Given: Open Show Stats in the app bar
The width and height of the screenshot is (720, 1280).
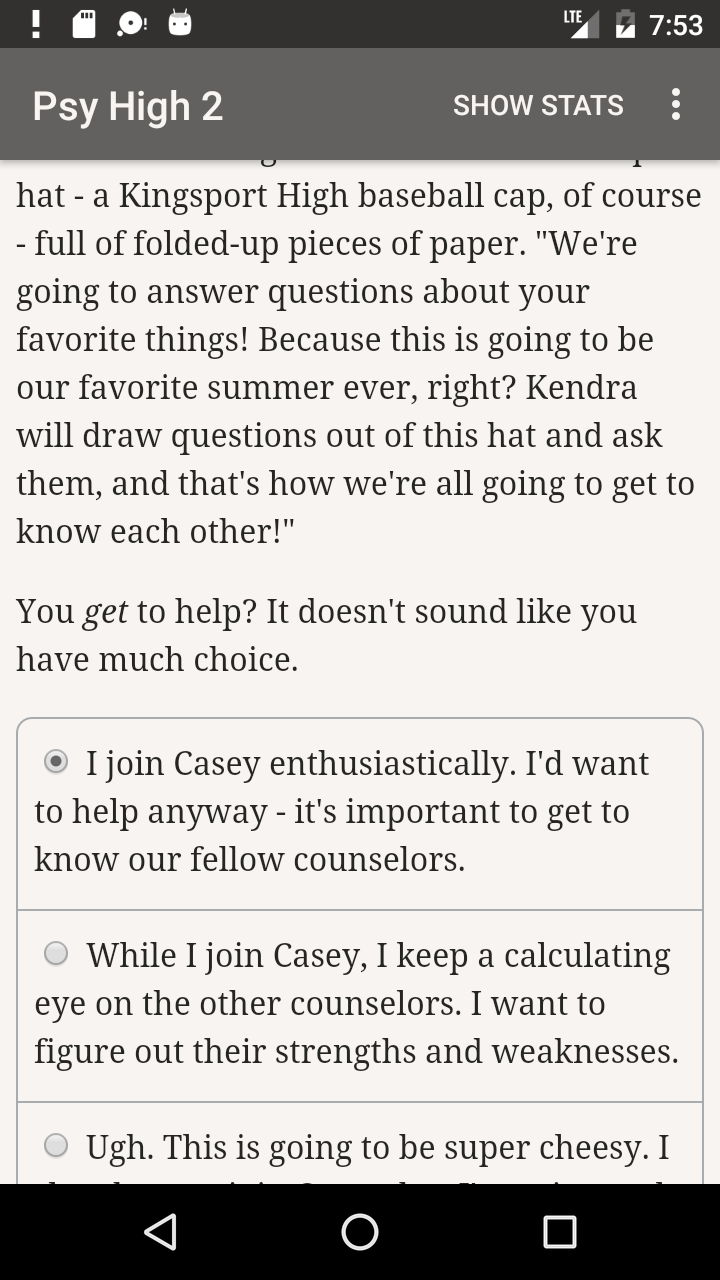Looking at the screenshot, I should point(538,105).
